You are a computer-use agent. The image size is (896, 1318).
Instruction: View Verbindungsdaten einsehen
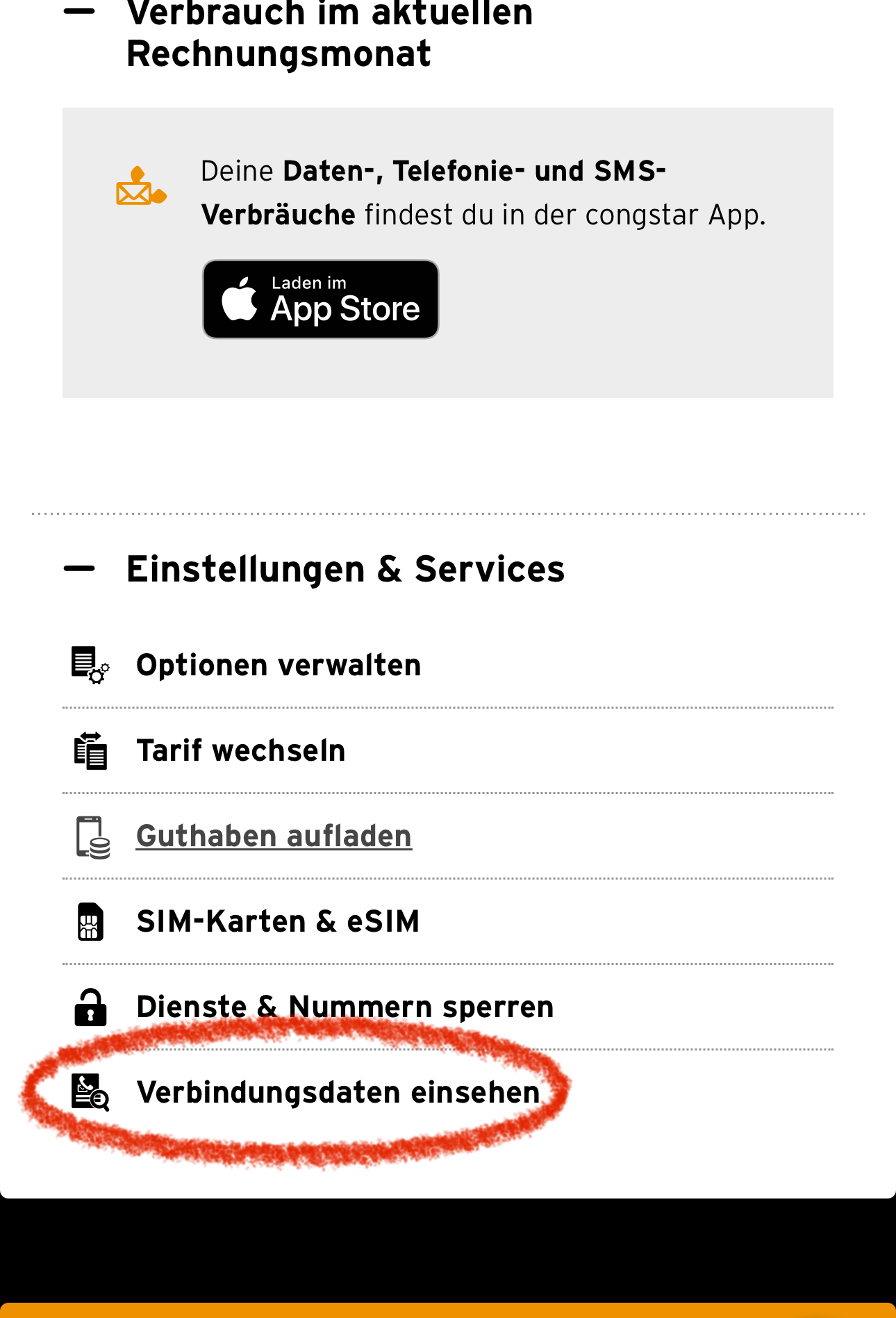click(338, 1092)
